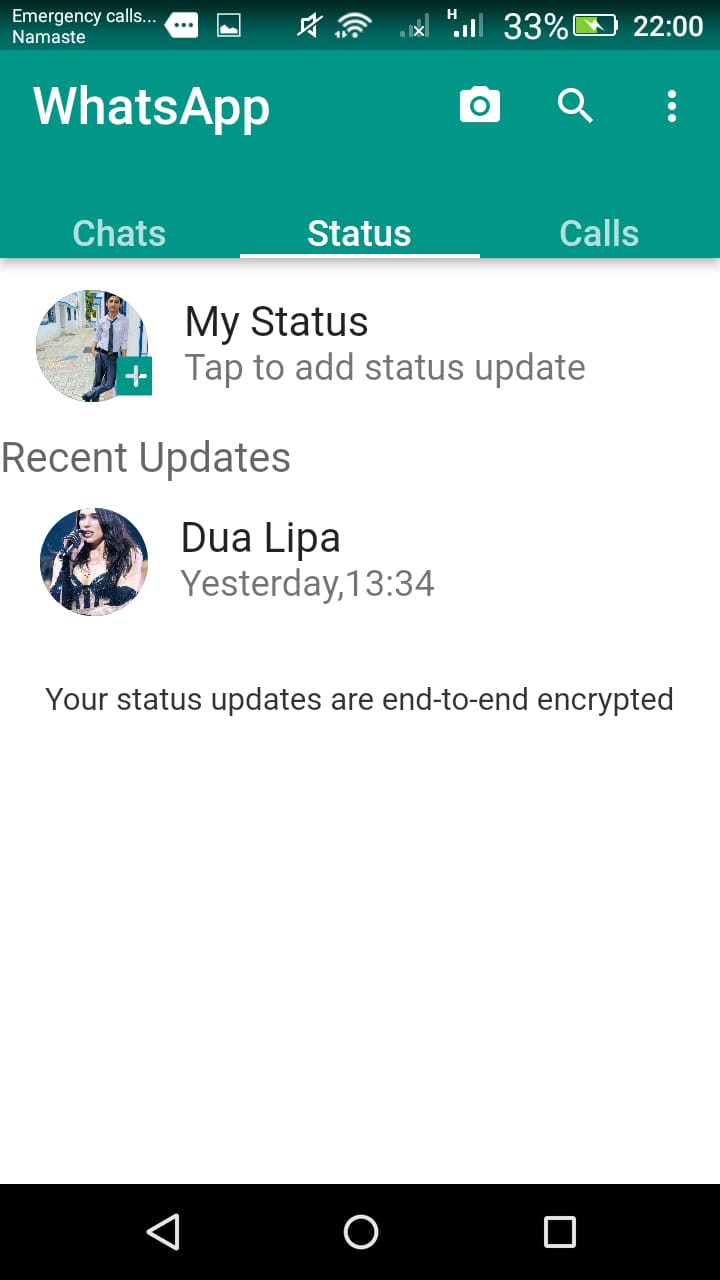Viewport: 720px width, 1280px height.
Task: Add a status update via My Status
Action: [x=360, y=346]
